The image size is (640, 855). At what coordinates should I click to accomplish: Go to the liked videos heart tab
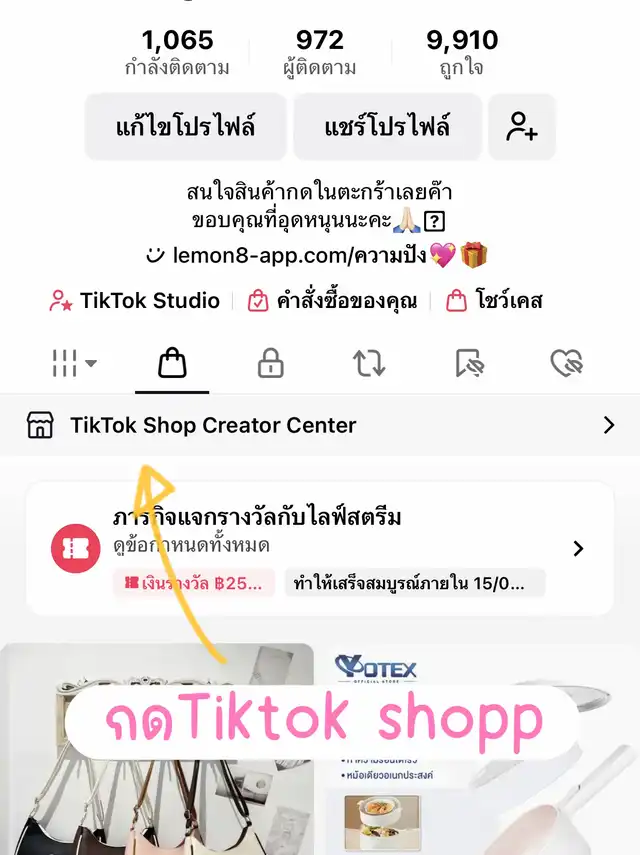[566, 364]
